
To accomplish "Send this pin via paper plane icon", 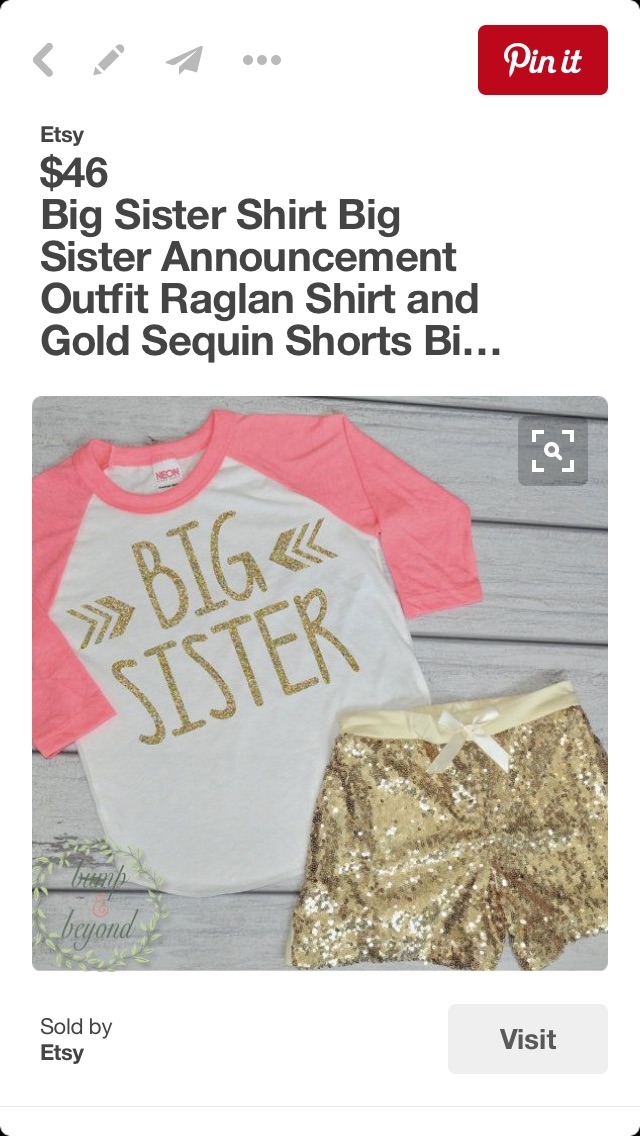I will pyautogui.click(x=185, y=60).
